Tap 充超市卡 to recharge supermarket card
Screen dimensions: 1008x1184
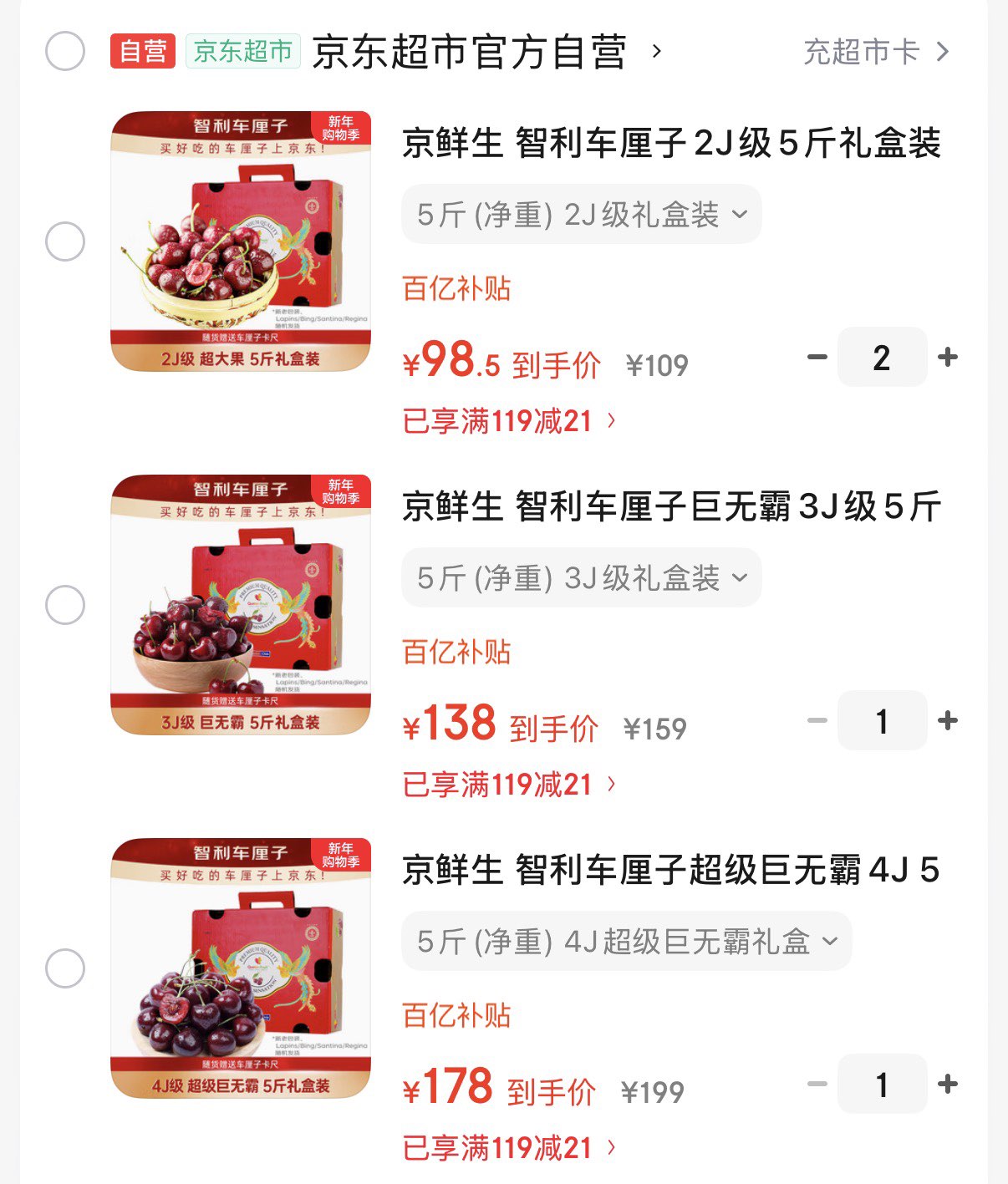pyautogui.click(x=875, y=52)
